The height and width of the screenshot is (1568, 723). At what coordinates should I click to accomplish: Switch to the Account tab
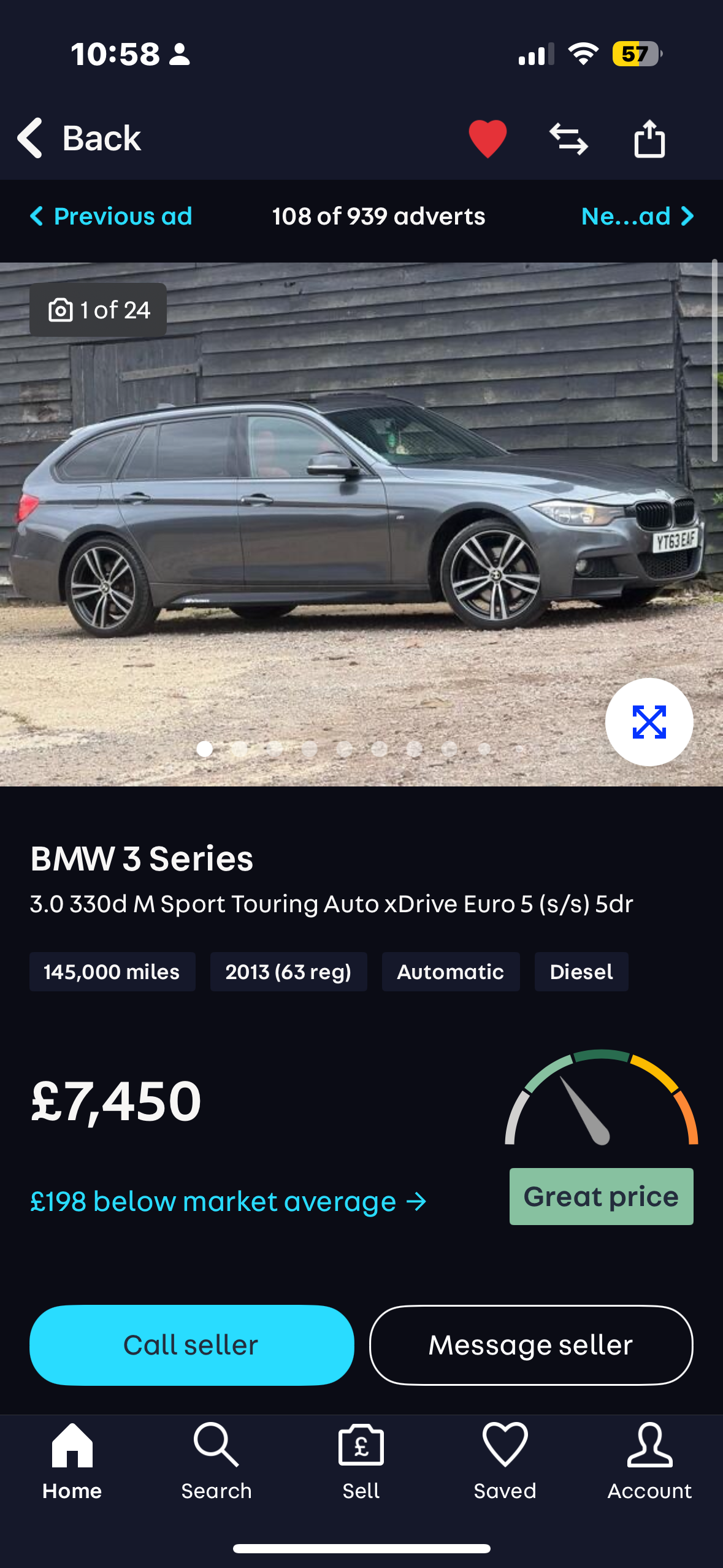[x=649, y=1462]
